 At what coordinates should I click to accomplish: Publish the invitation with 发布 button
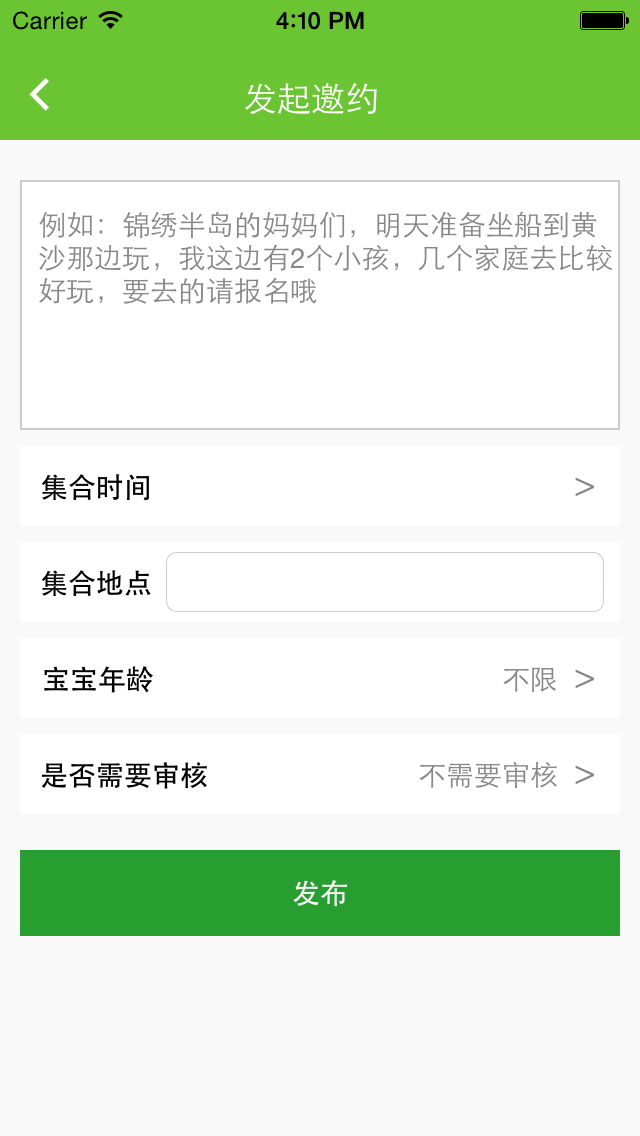click(x=320, y=893)
